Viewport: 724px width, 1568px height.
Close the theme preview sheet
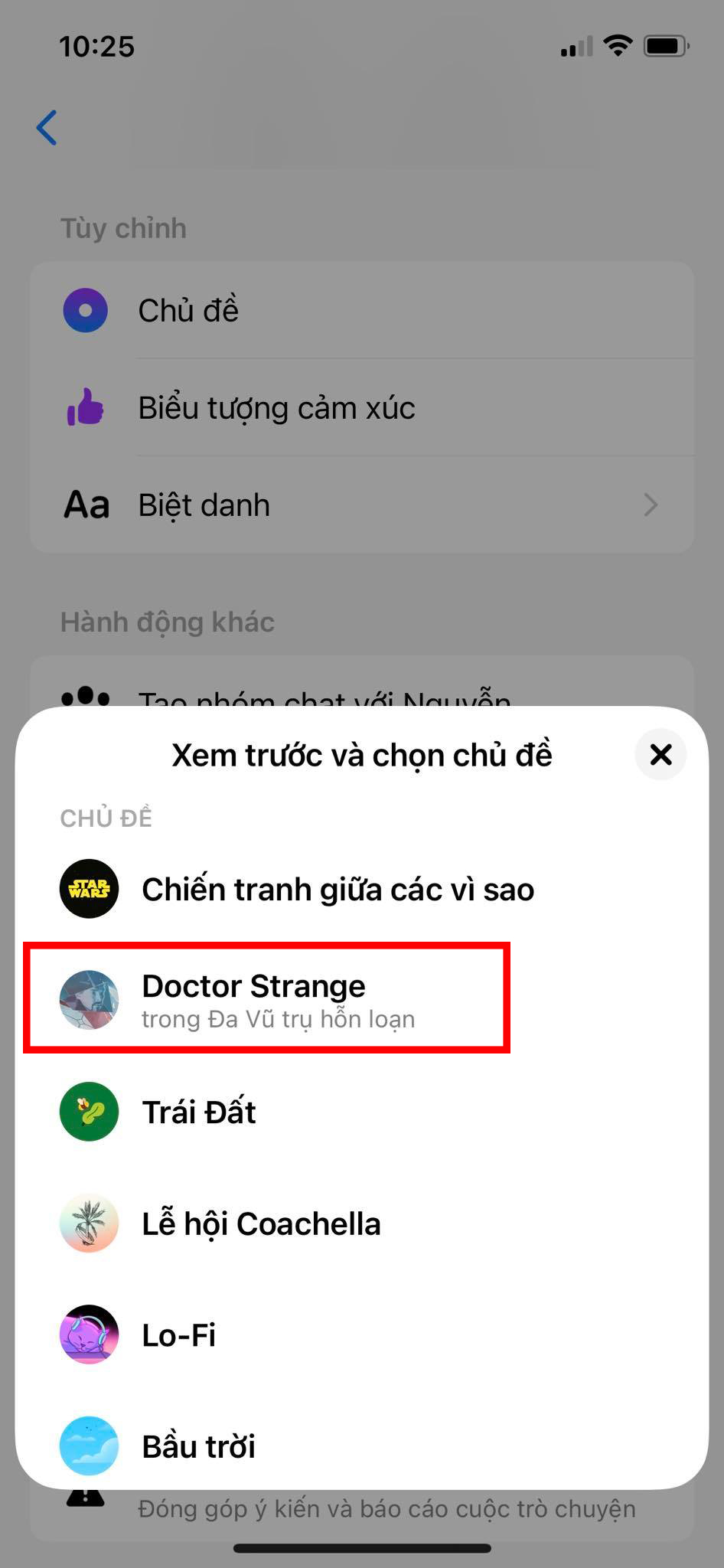(x=660, y=755)
